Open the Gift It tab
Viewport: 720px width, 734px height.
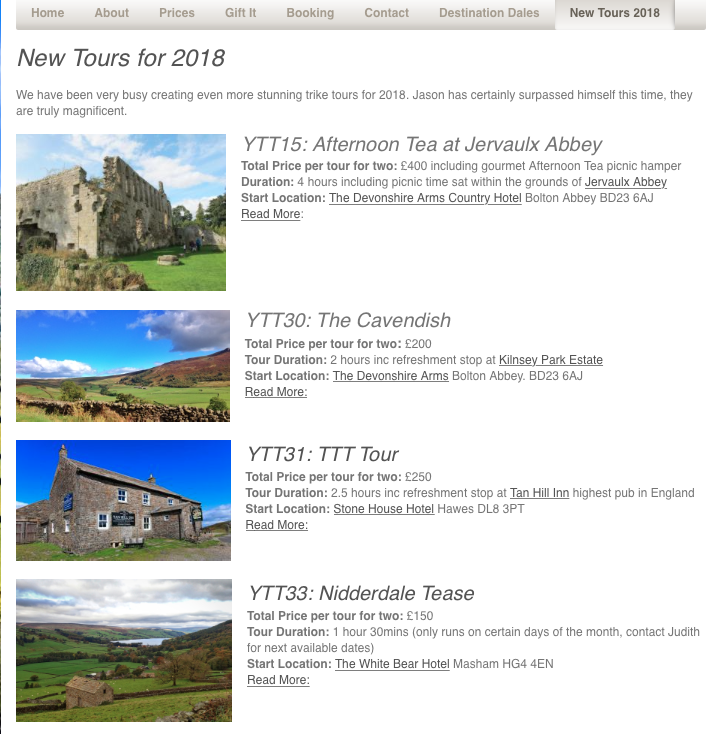pyautogui.click(x=240, y=13)
